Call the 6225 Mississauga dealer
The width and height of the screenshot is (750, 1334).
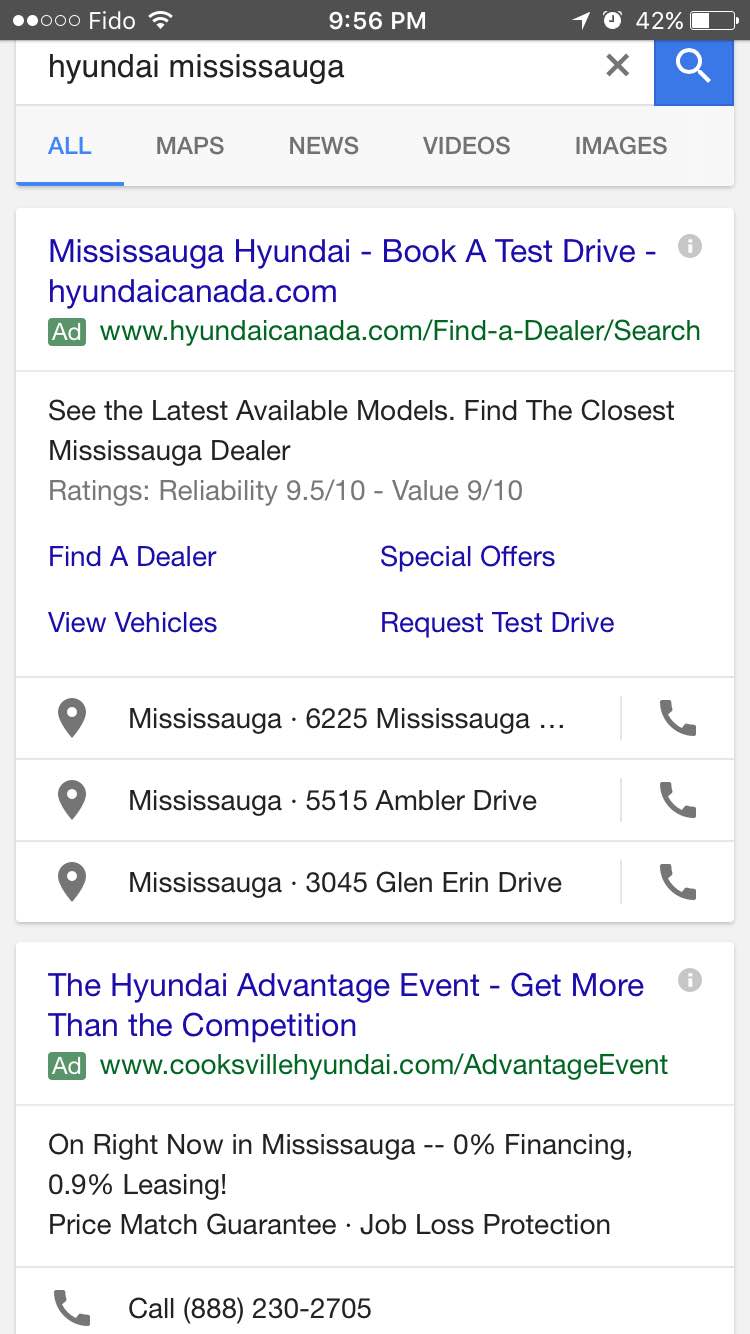[677, 718]
